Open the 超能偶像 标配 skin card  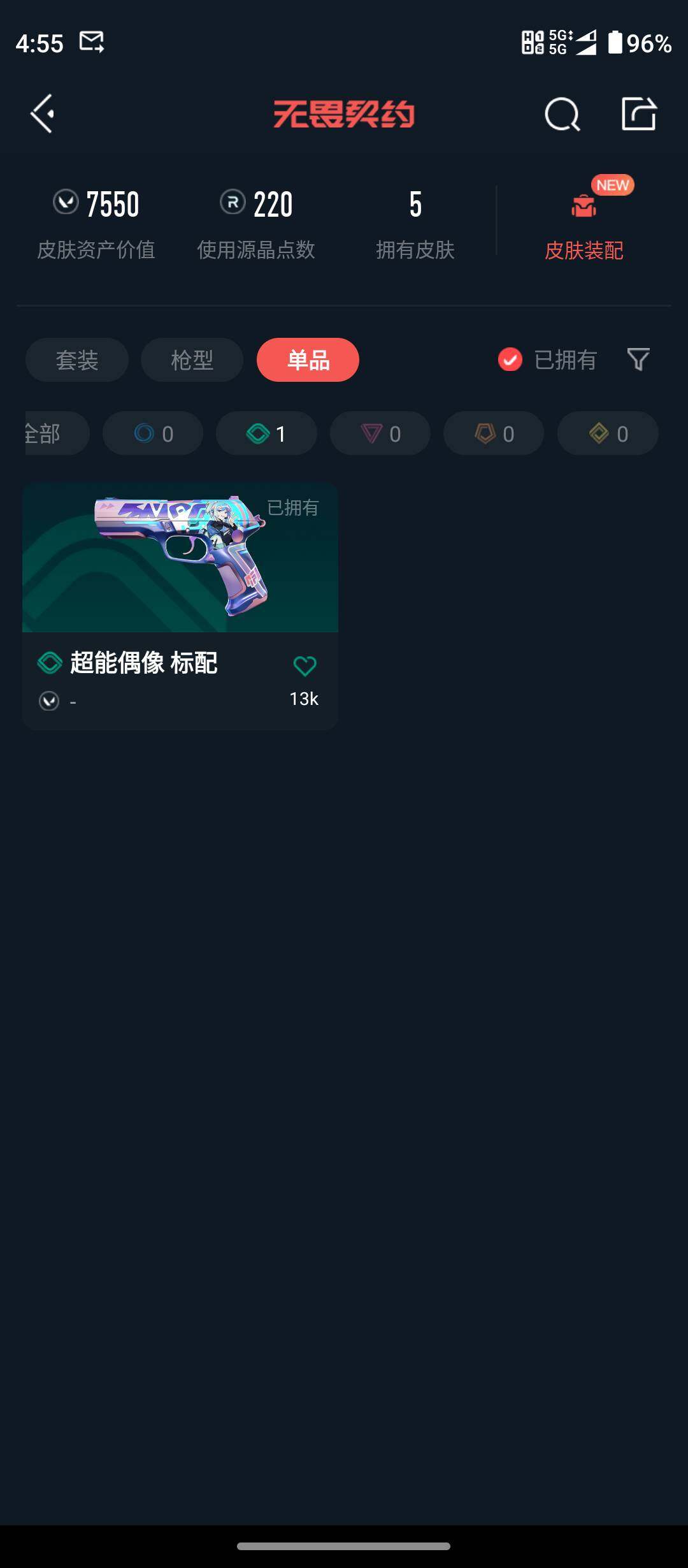point(179,558)
